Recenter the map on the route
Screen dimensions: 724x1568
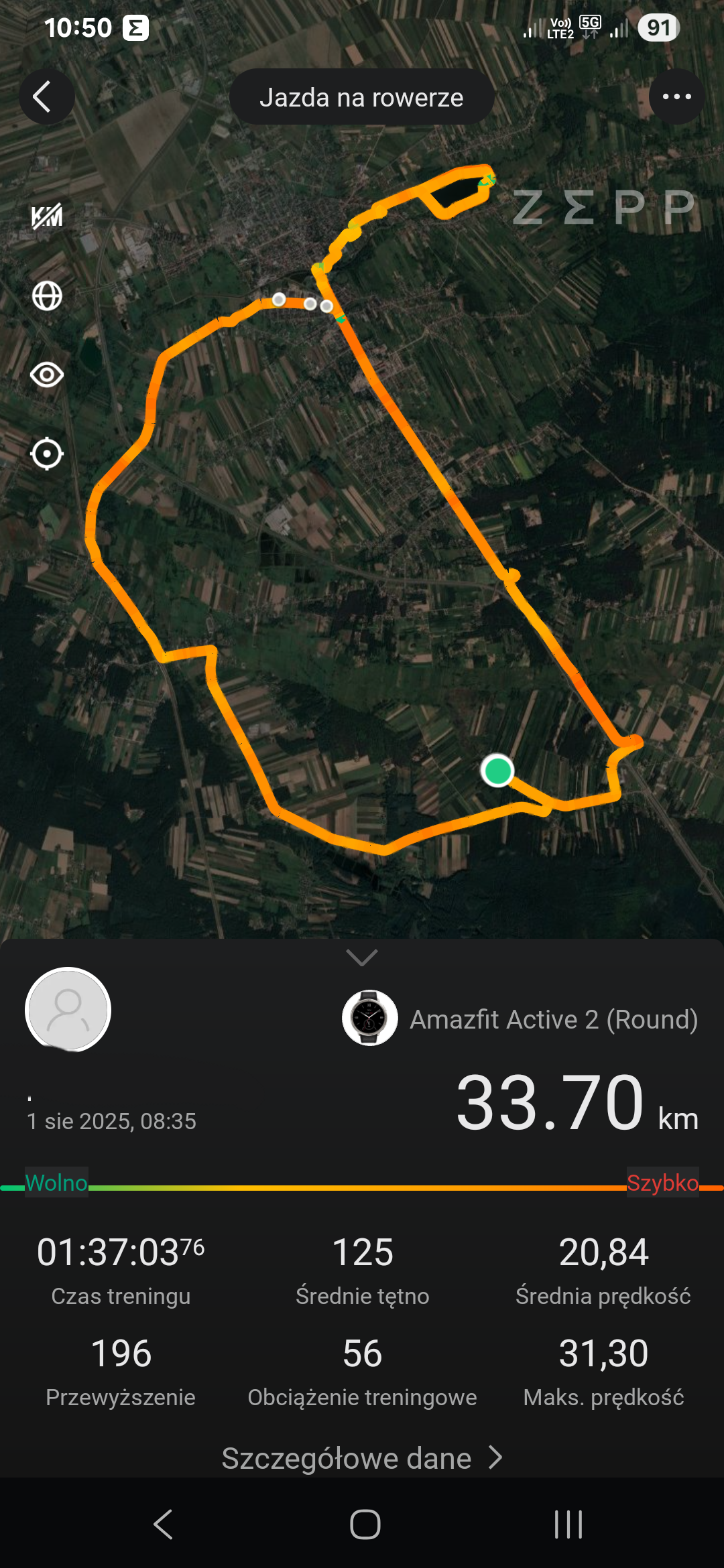pos(47,454)
